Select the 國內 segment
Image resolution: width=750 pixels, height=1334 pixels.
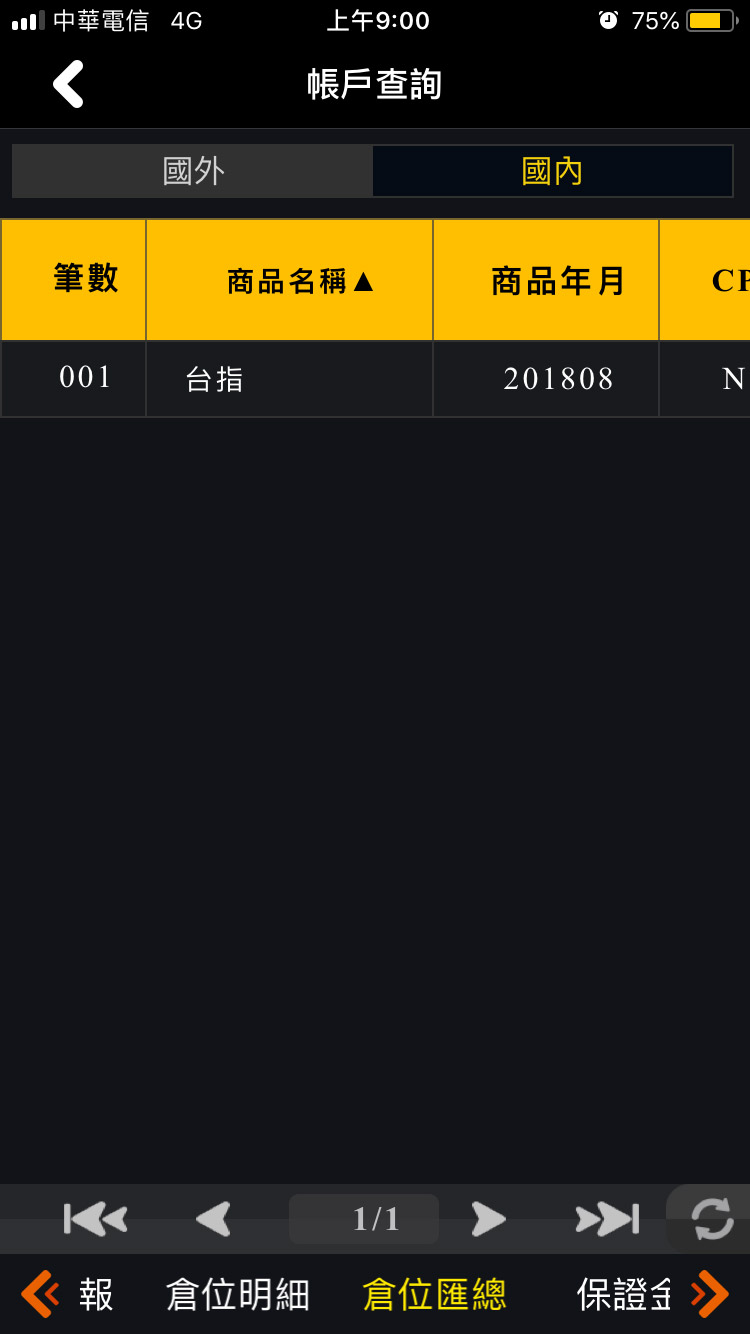pyautogui.click(x=552, y=171)
